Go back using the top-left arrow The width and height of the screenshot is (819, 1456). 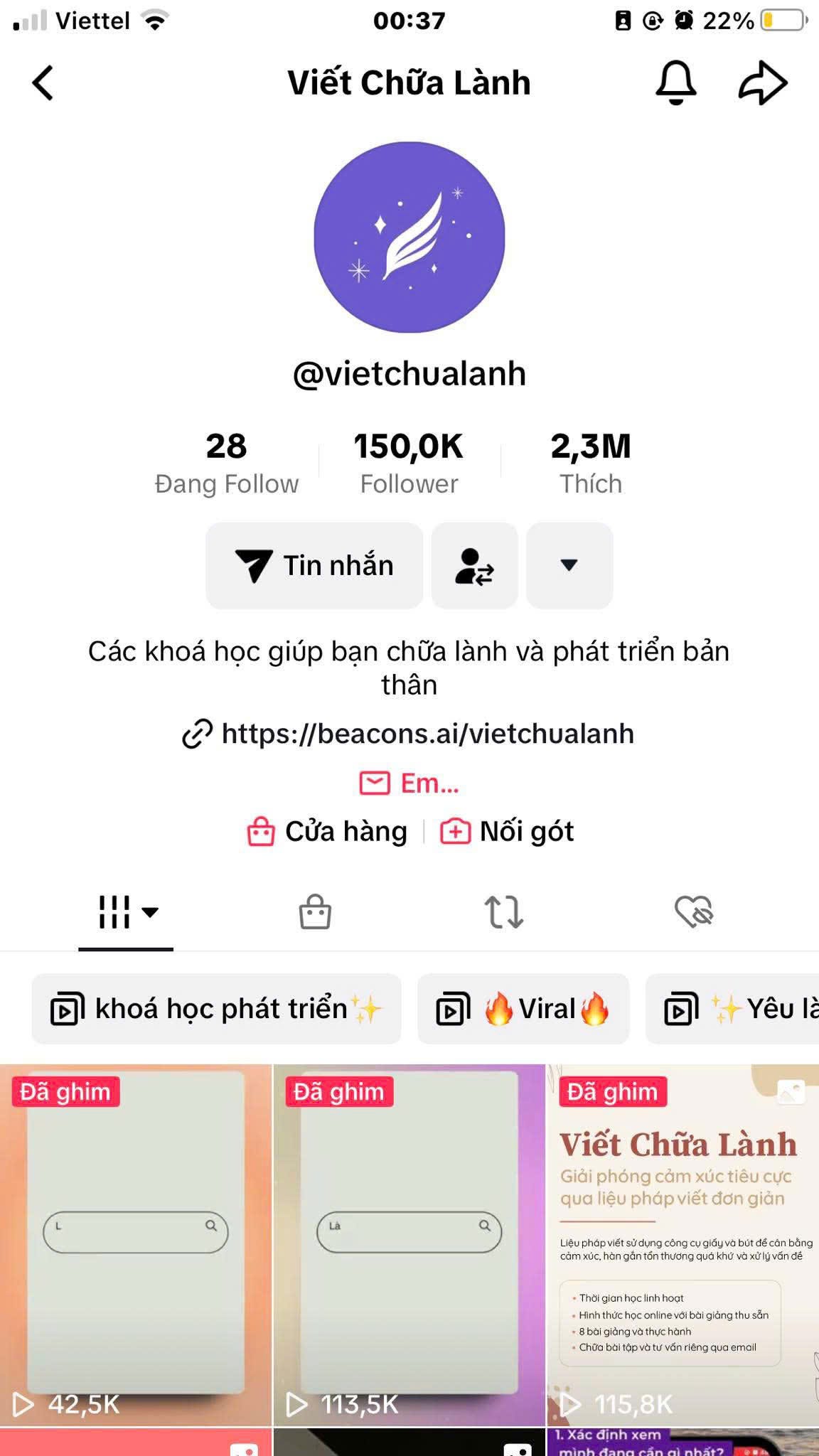point(43,82)
